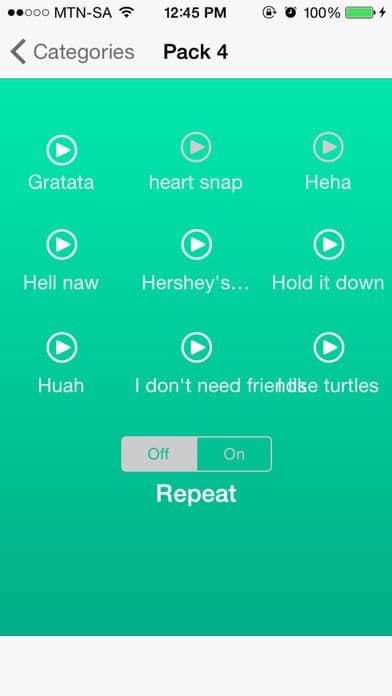Play the Hell naw sound
Screen dimensions: 392x696
pyautogui.click(x=62, y=245)
